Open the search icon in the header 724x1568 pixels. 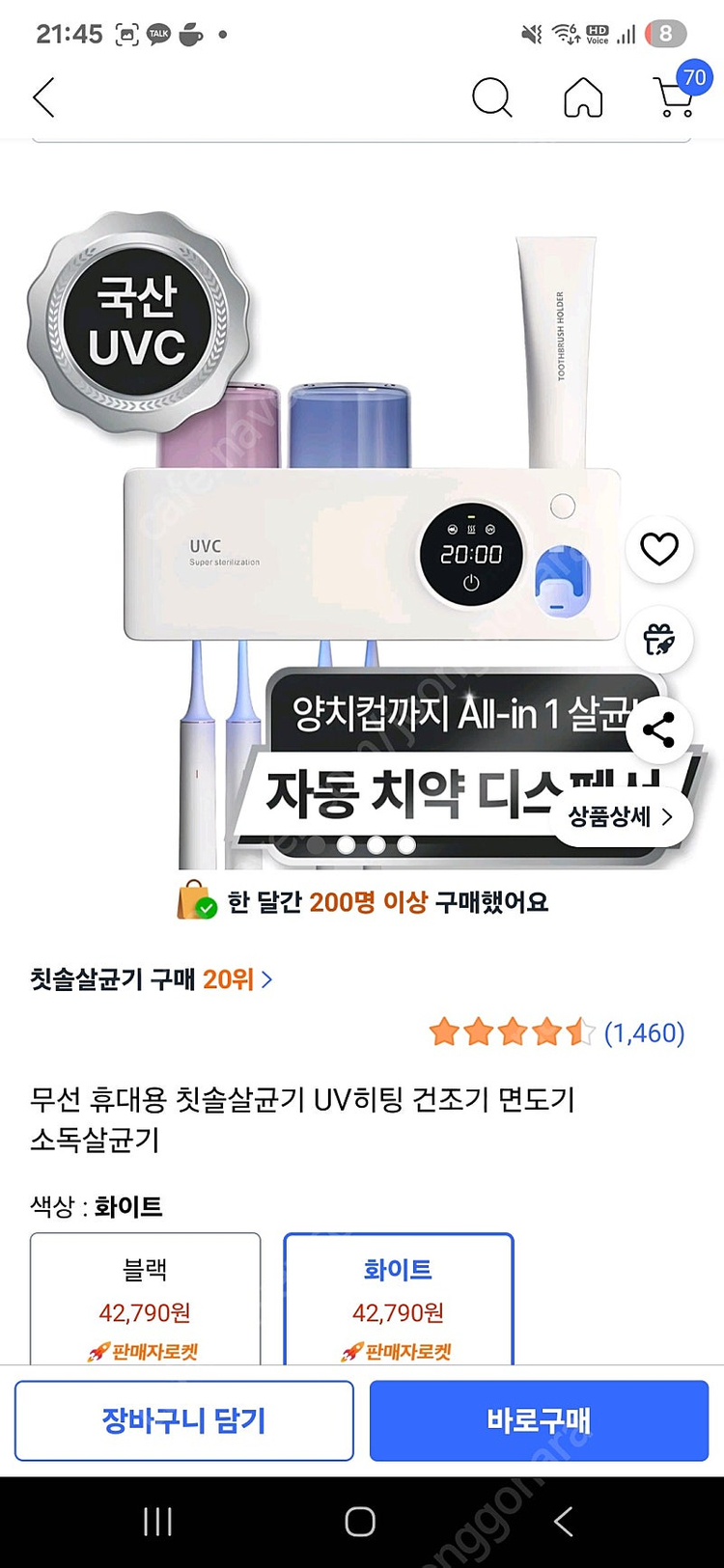coord(491,97)
